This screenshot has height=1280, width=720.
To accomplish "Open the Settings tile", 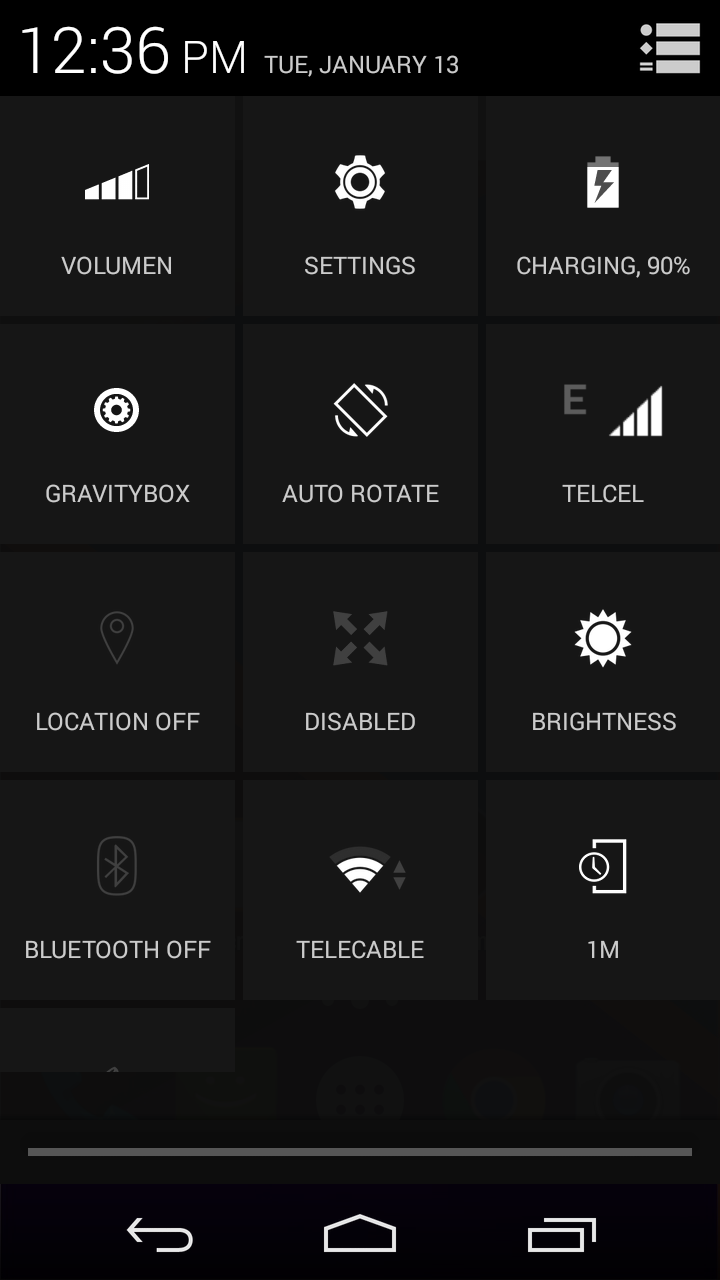I will (x=360, y=206).
